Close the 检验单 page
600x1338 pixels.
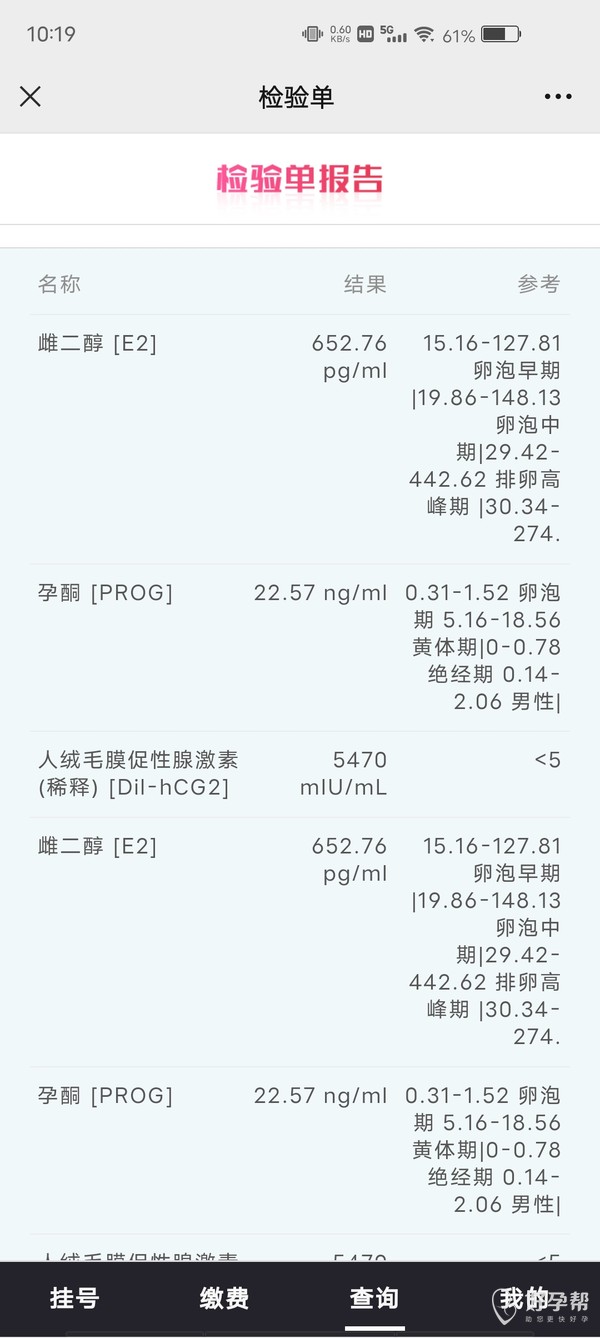click(x=31, y=96)
